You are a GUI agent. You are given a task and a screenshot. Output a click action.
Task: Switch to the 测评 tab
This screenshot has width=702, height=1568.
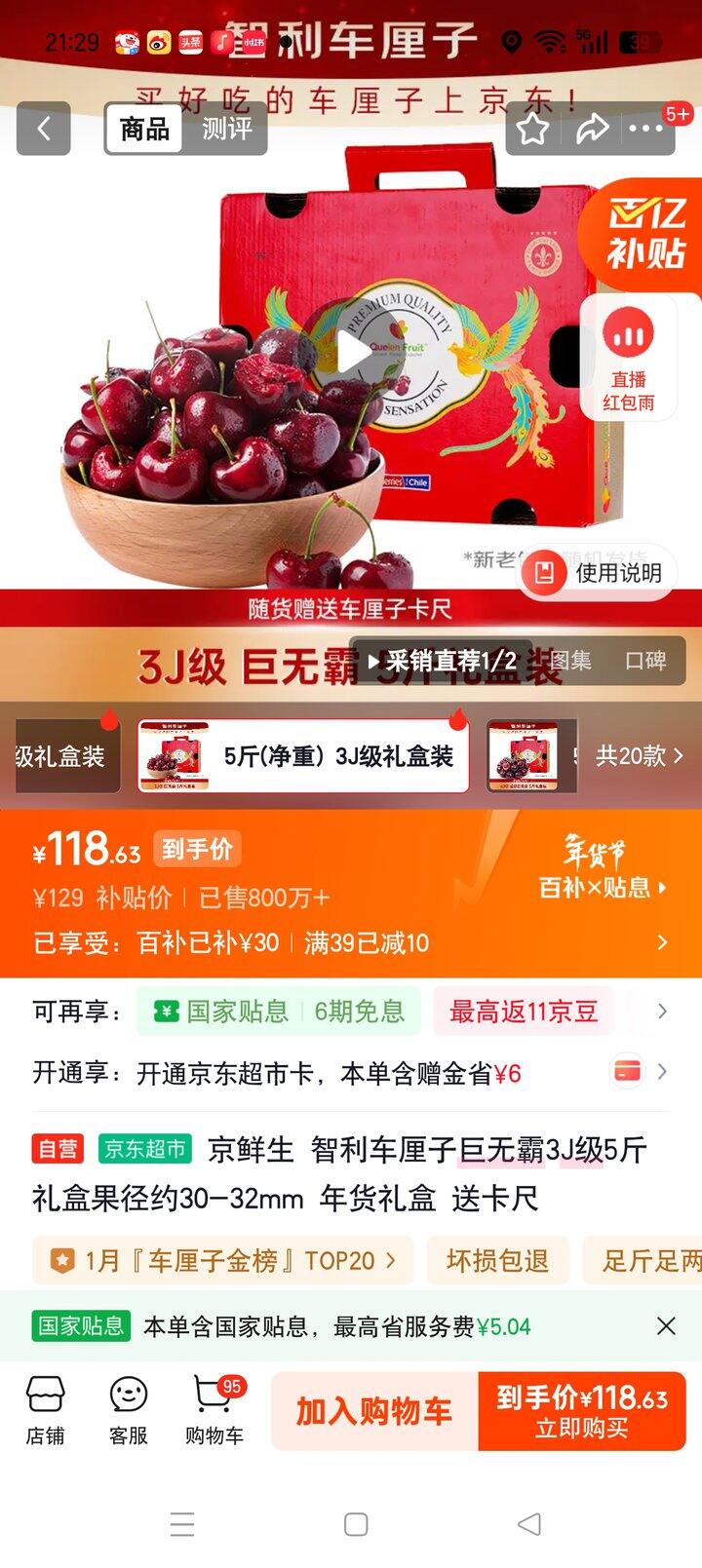pos(226,129)
